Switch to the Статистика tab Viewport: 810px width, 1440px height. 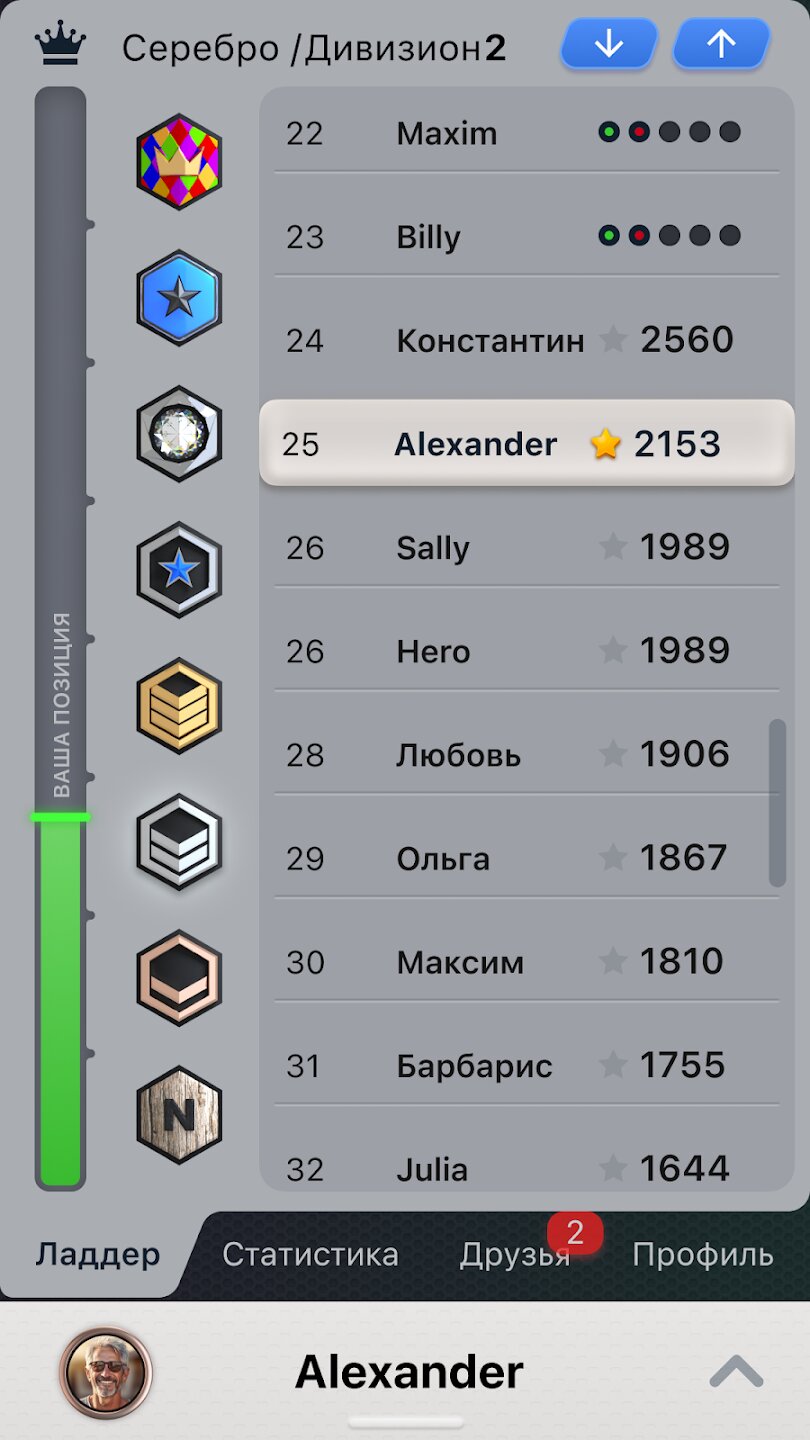(310, 1254)
